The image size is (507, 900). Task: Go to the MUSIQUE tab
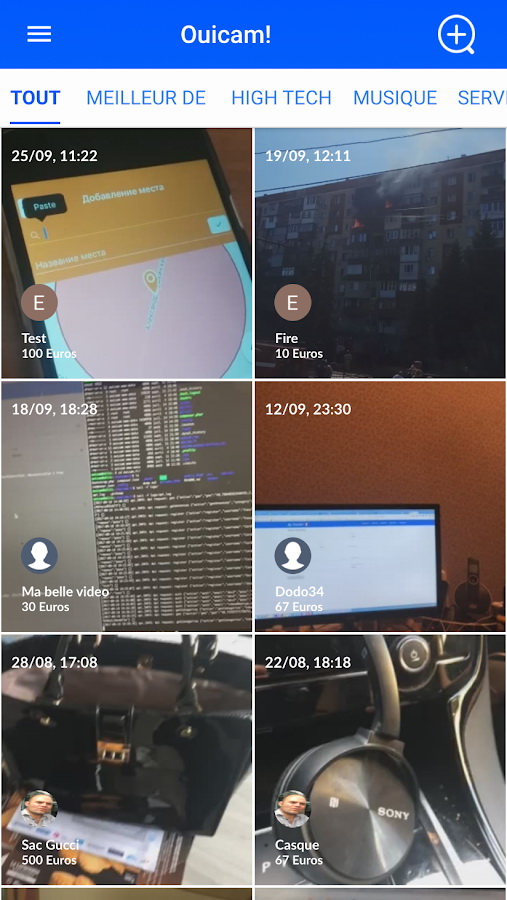coord(395,98)
